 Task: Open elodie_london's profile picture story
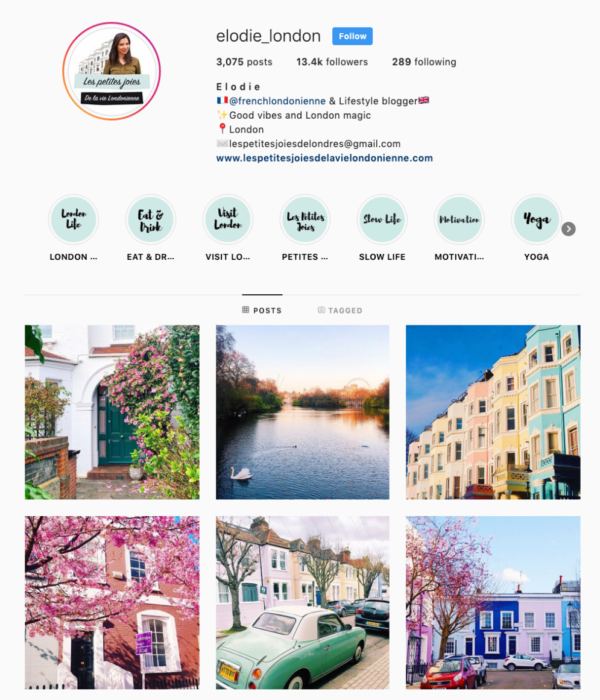pyautogui.click(x=111, y=72)
